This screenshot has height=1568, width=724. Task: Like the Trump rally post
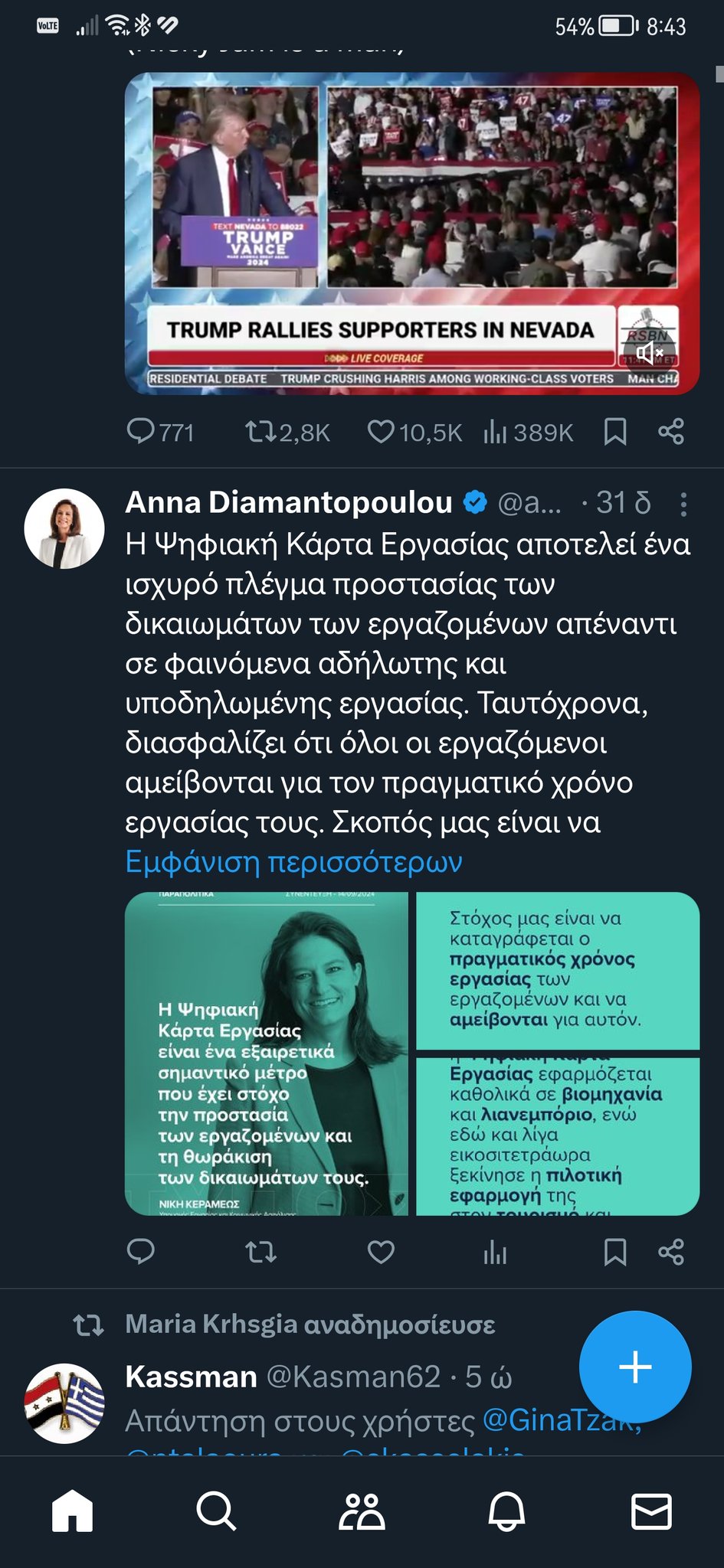coord(381,432)
